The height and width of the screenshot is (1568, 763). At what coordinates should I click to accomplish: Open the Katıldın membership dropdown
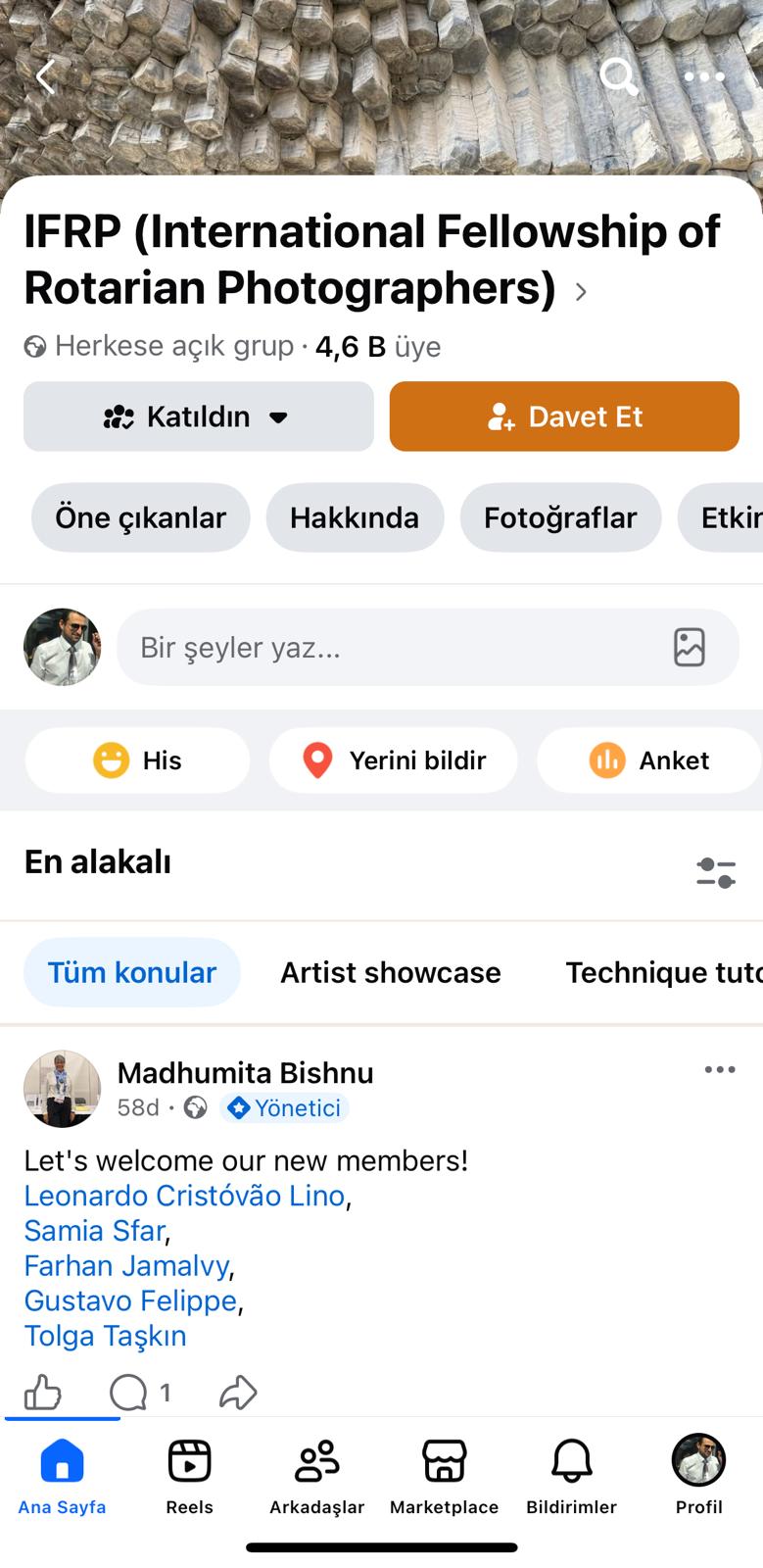pyautogui.click(x=199, y=416)
